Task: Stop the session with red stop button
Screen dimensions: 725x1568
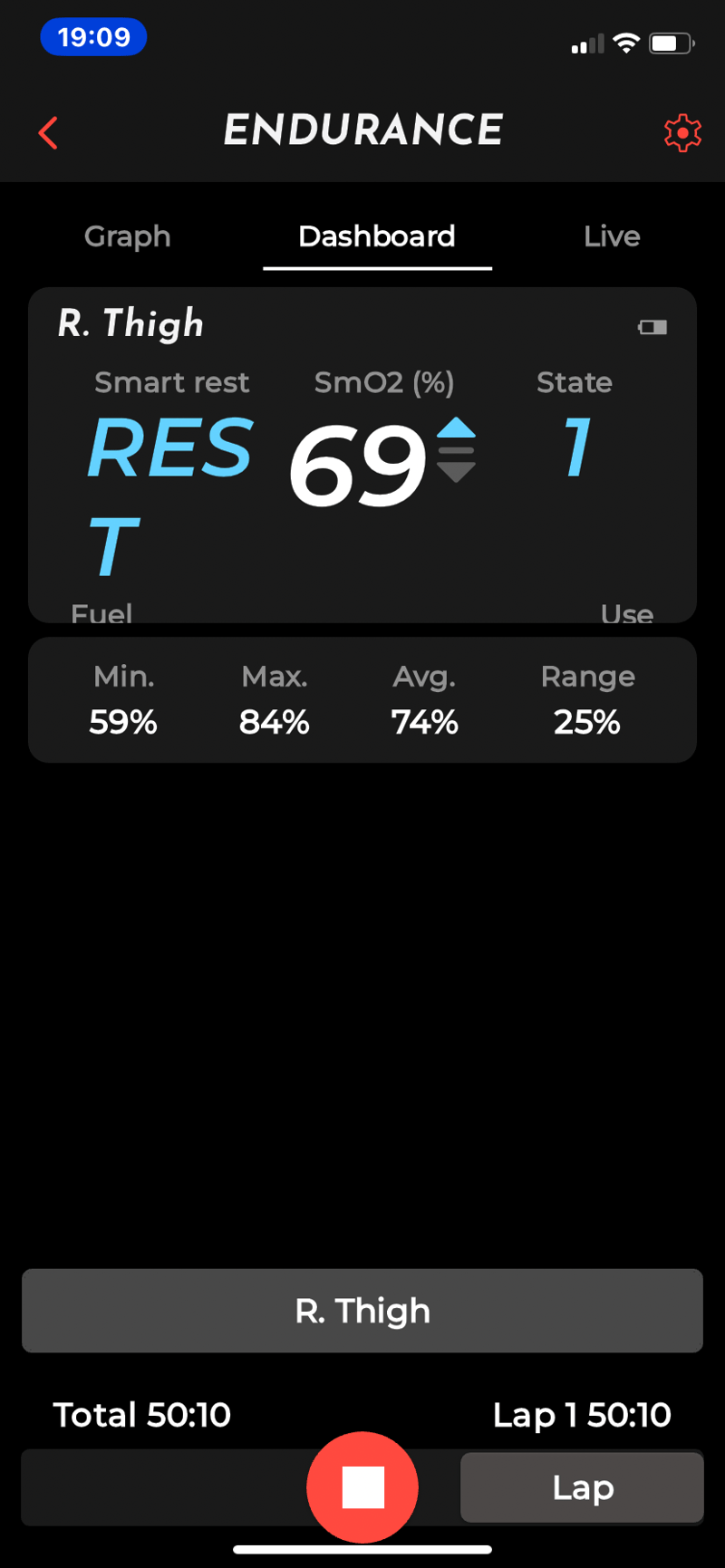Action: [x=362, y=1486]
